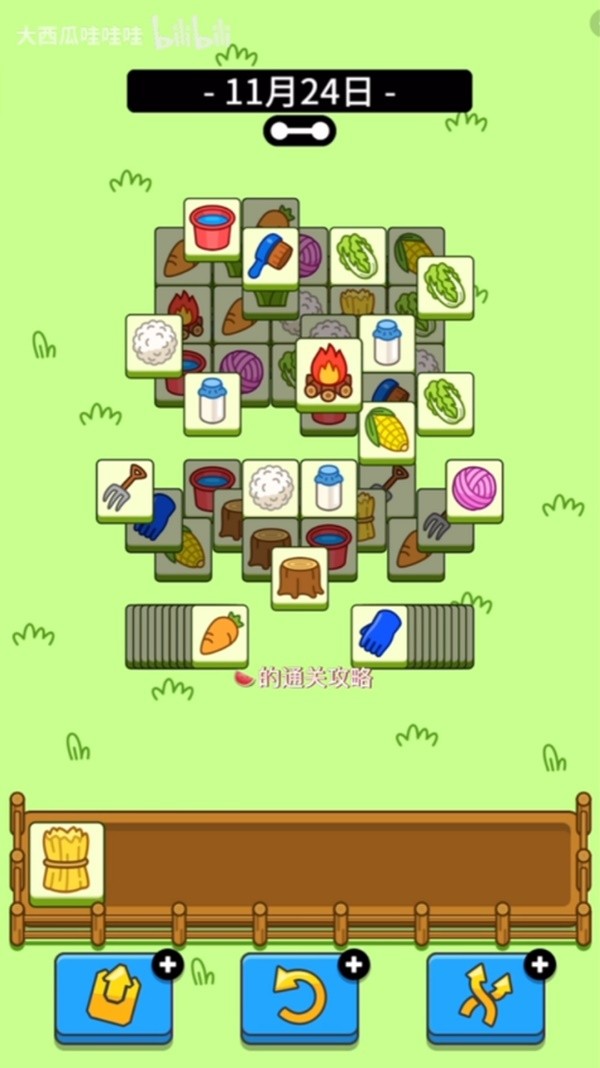
Task: Use the move-out tiles power-up
Action: pyautogui.click(x=113, y=996)
